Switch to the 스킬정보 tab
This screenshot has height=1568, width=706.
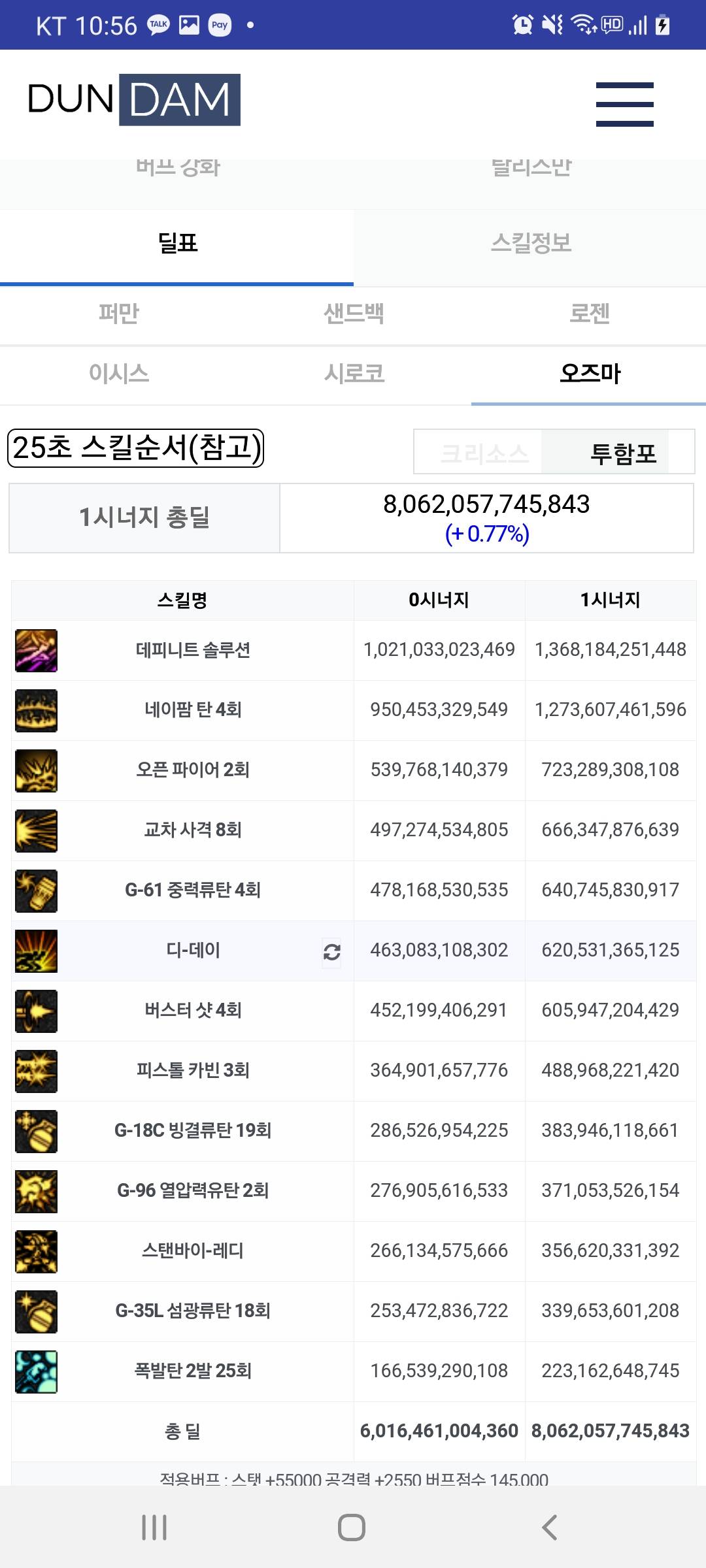click(530, 244)
